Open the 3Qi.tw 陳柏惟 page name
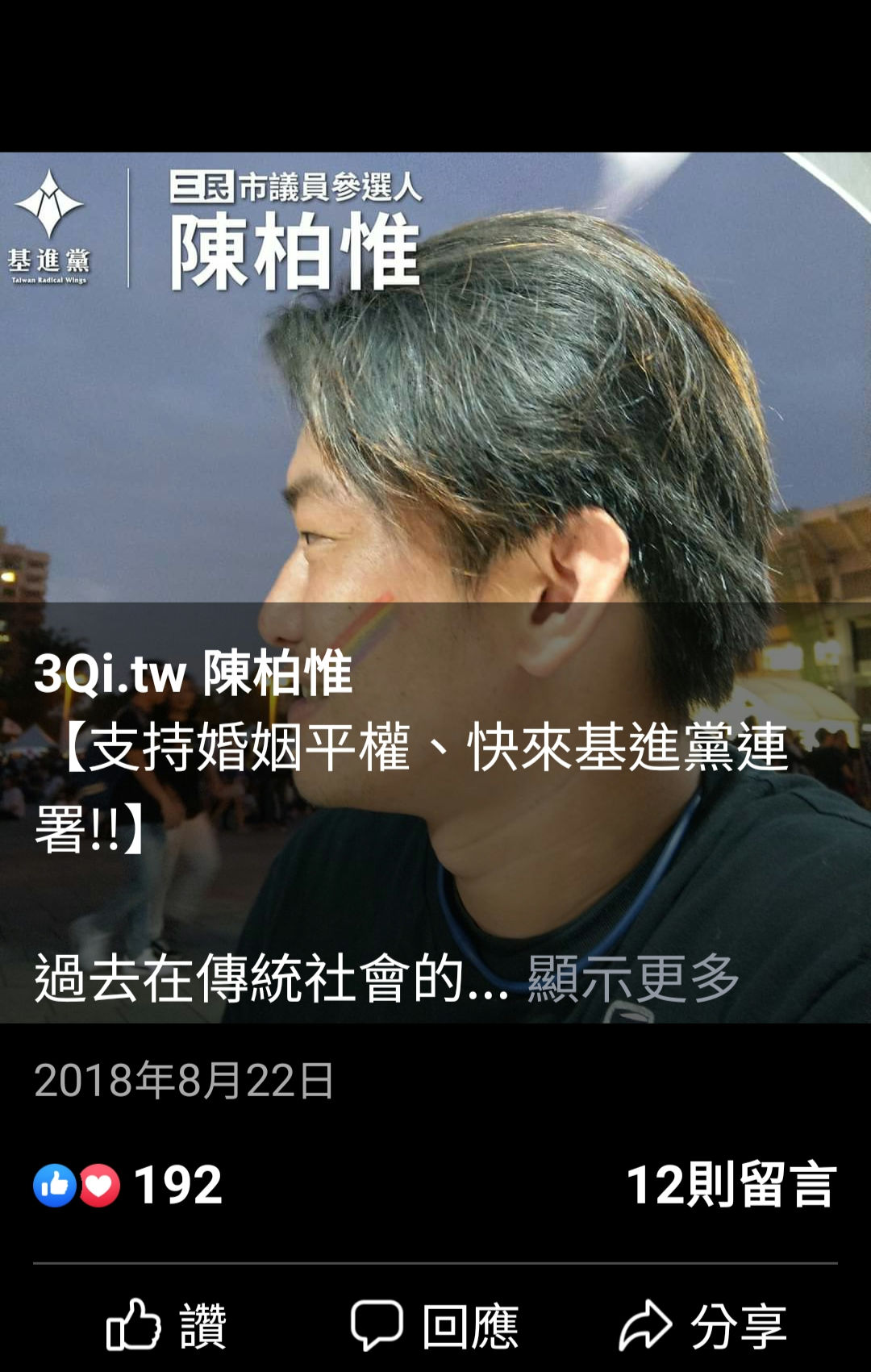This screenshot has width=871, height=1372. coord(194,673)
